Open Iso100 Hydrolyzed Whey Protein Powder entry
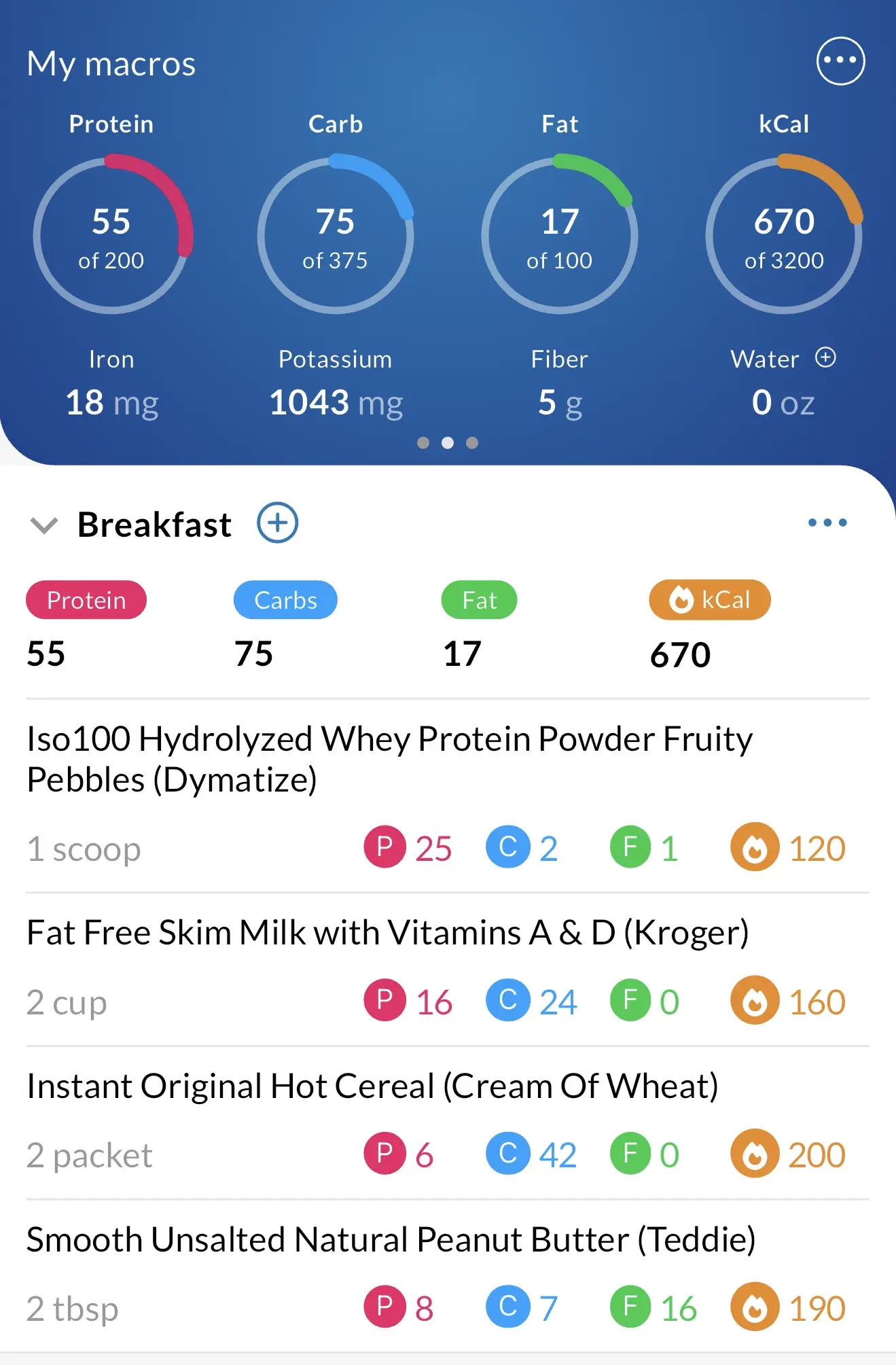 click(389, 759)
